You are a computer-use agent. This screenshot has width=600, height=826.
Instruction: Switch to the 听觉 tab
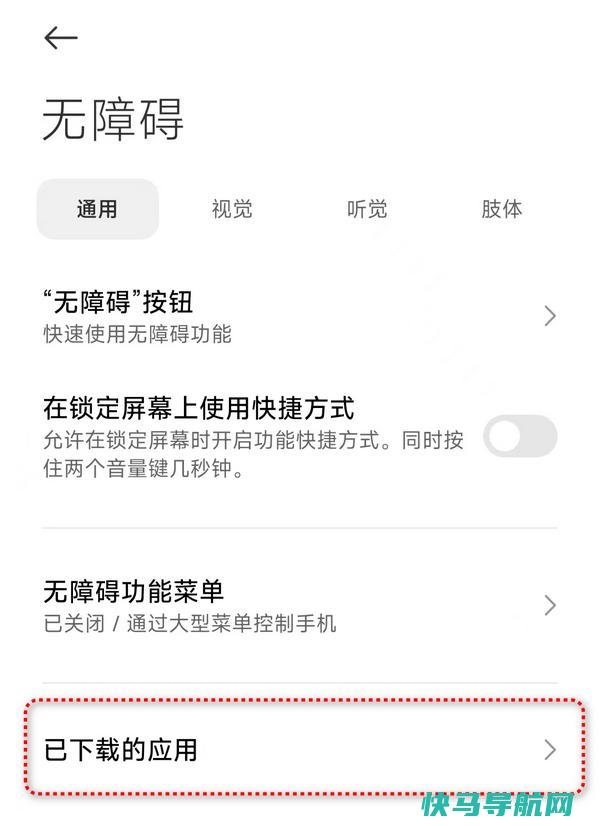click(x=367, y=209)
